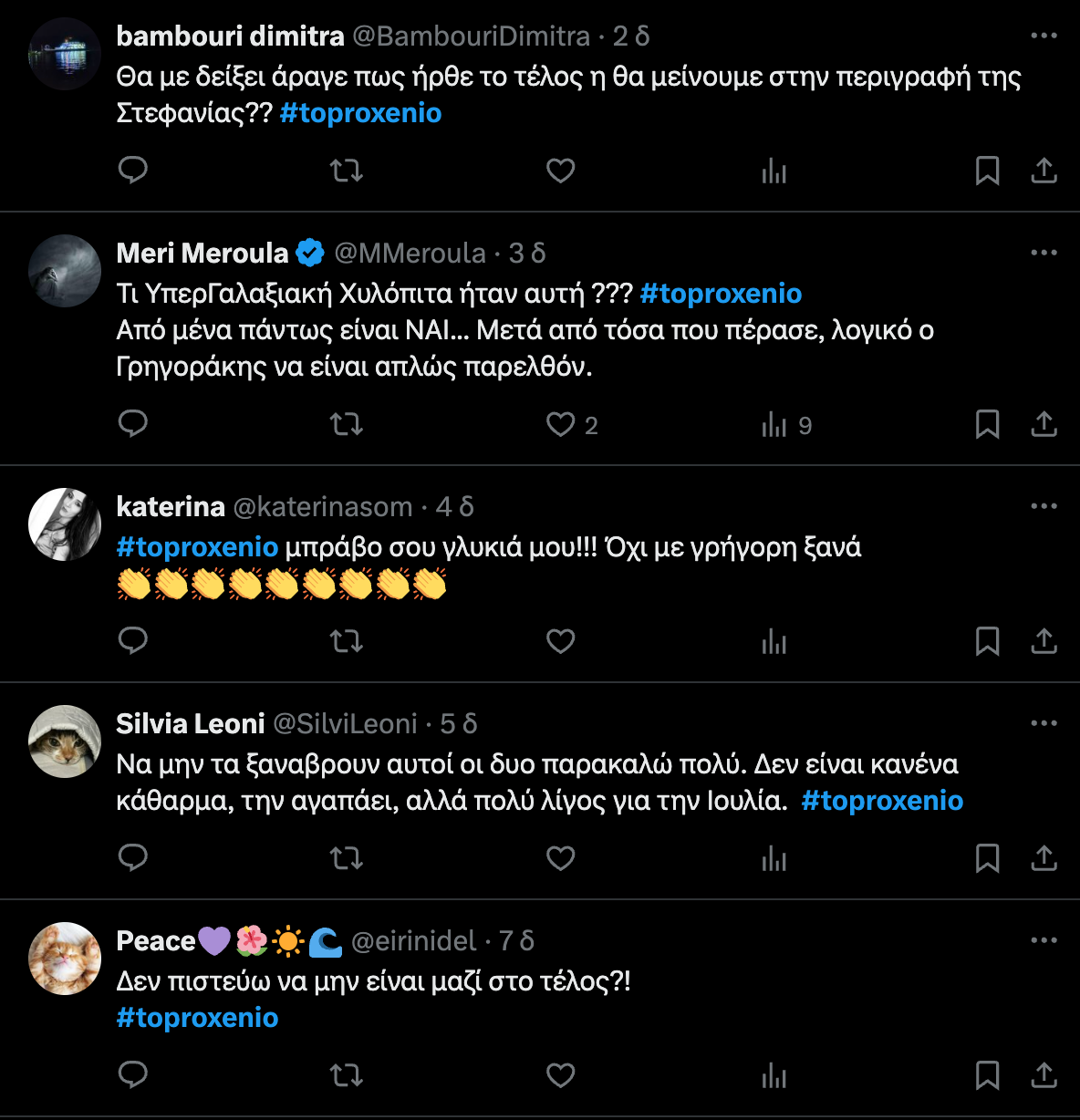
Task: Open Silvia Leoni's profile picture
Action: tap(65, 741)
